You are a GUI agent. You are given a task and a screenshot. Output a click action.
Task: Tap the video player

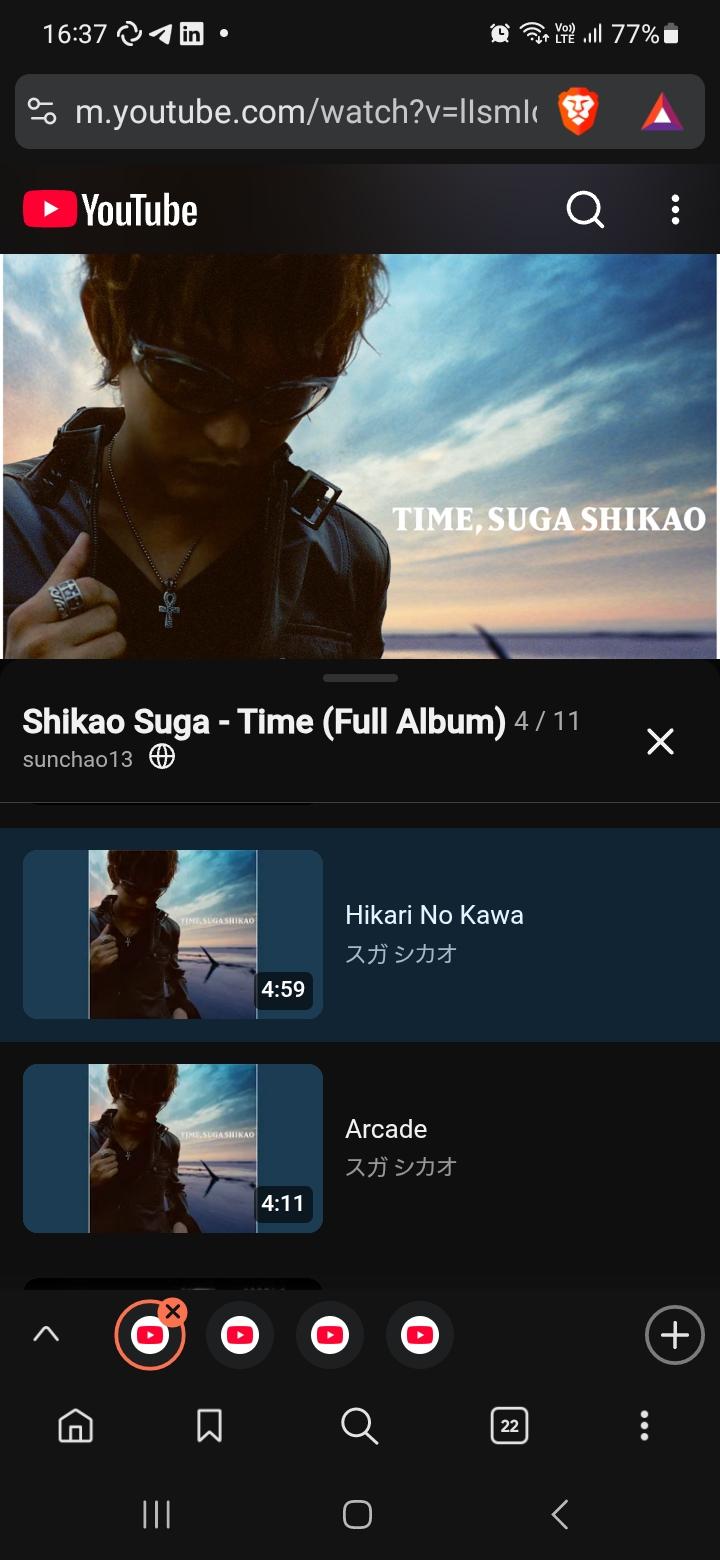(360, 455)
